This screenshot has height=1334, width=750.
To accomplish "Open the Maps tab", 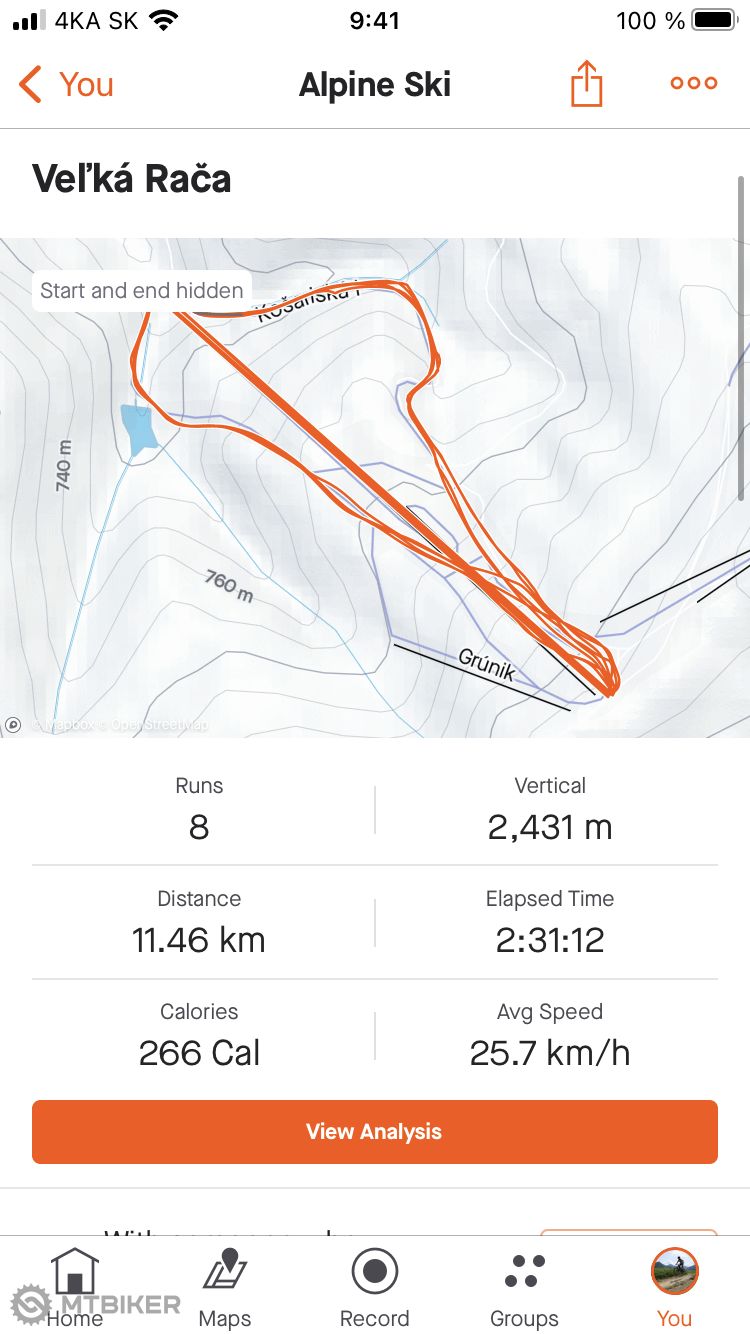I will [x=225, y=1286].
